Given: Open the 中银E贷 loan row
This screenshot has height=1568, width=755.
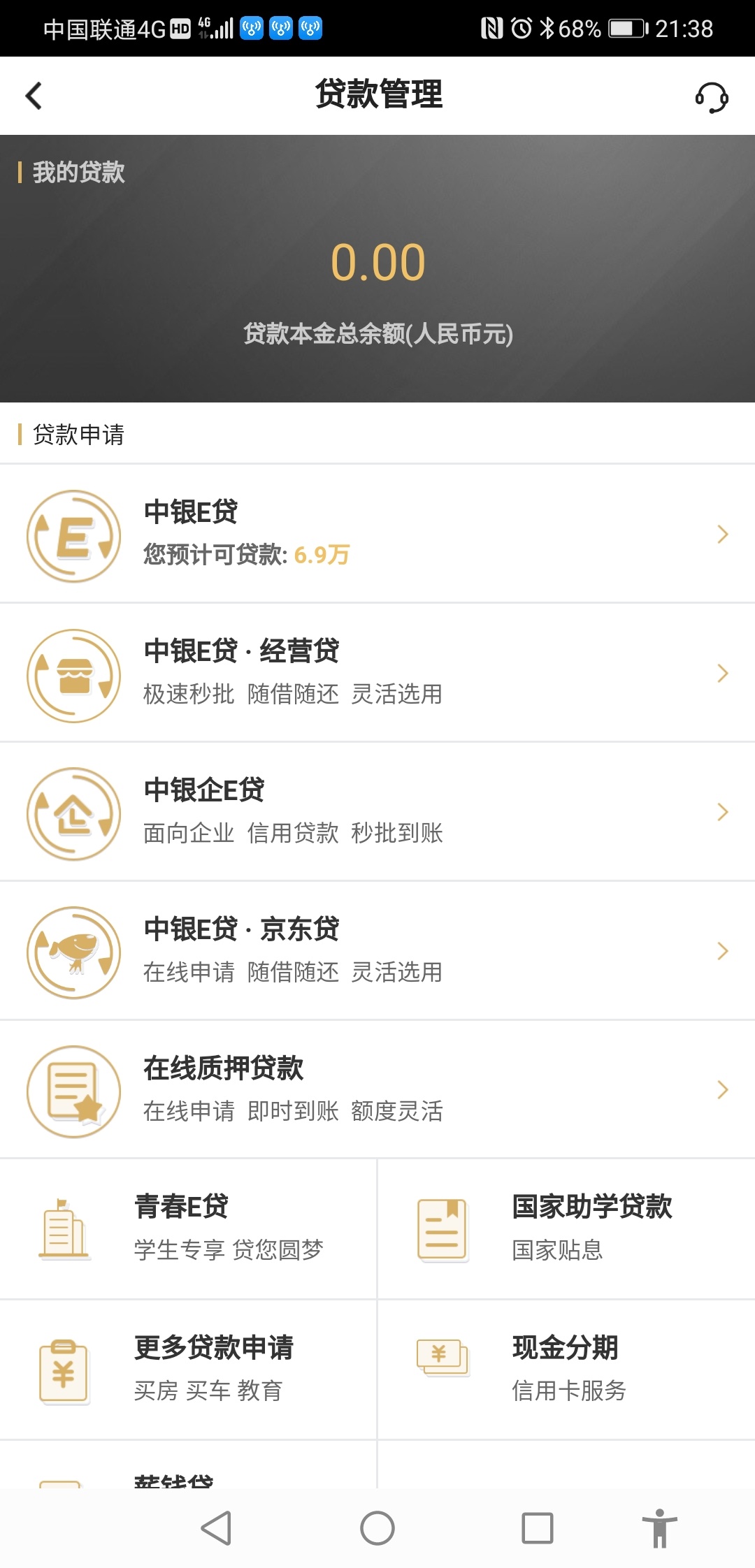Looking at the screenshot, I should (377, 534).
